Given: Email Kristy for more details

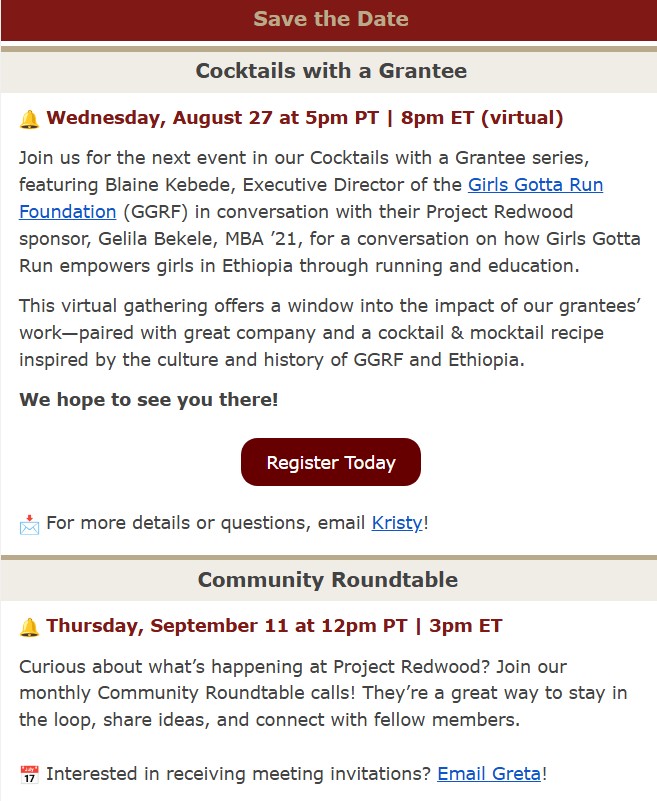Looking at the screenshot, I should [397, 523].
